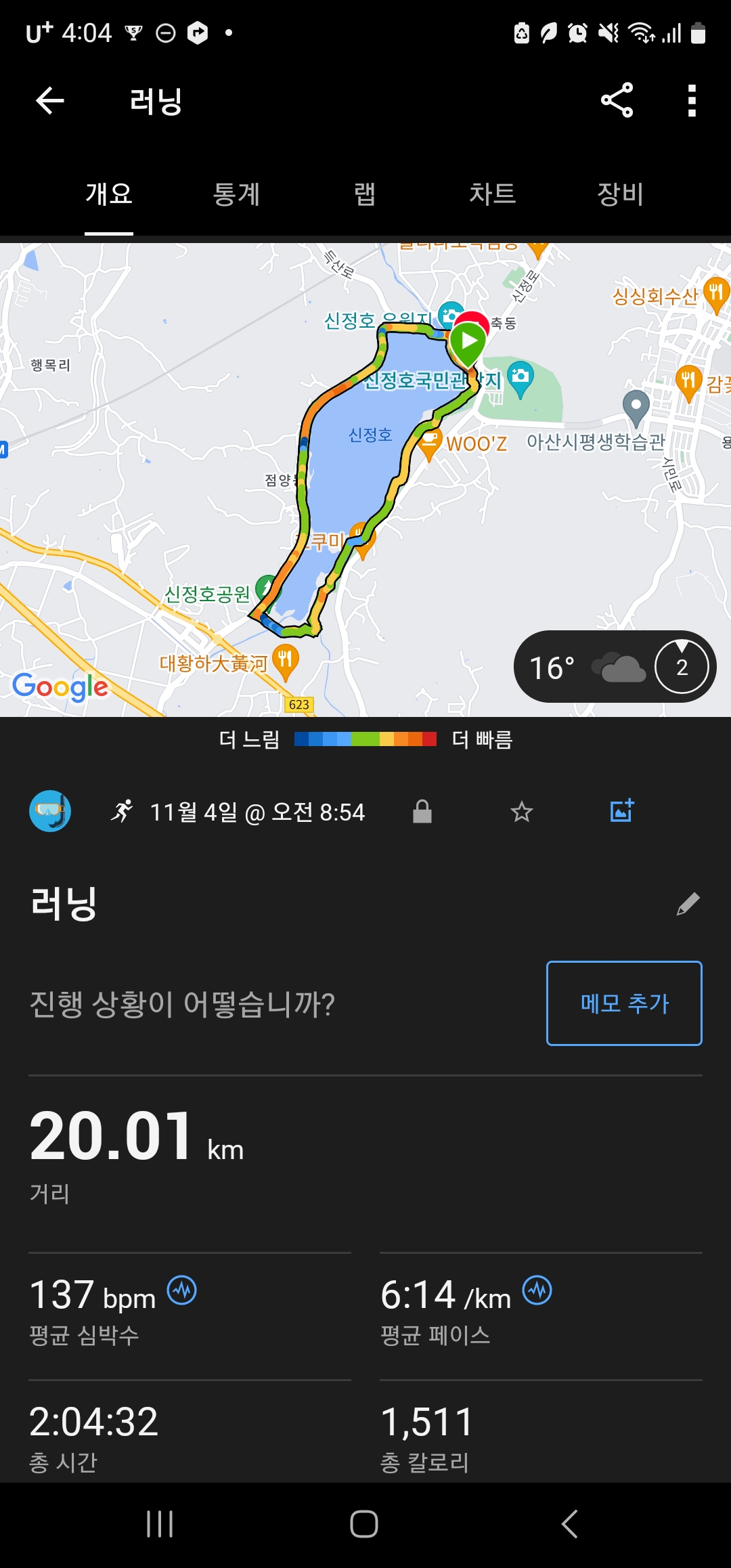Tap the 메모 추가 button
Viewport: 731px width, 1568px height.
point(624,1003)
